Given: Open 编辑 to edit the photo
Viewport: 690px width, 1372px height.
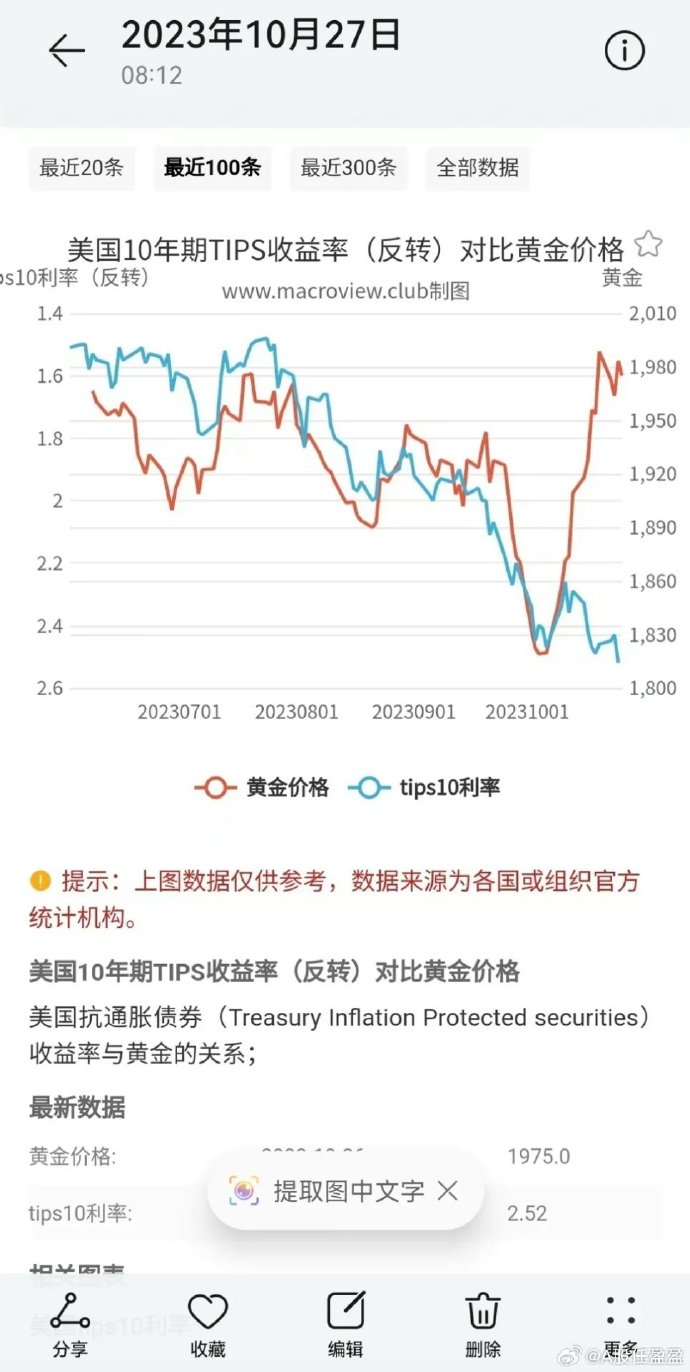Looking at the screenshot, I should click(x=345, y=1323).
